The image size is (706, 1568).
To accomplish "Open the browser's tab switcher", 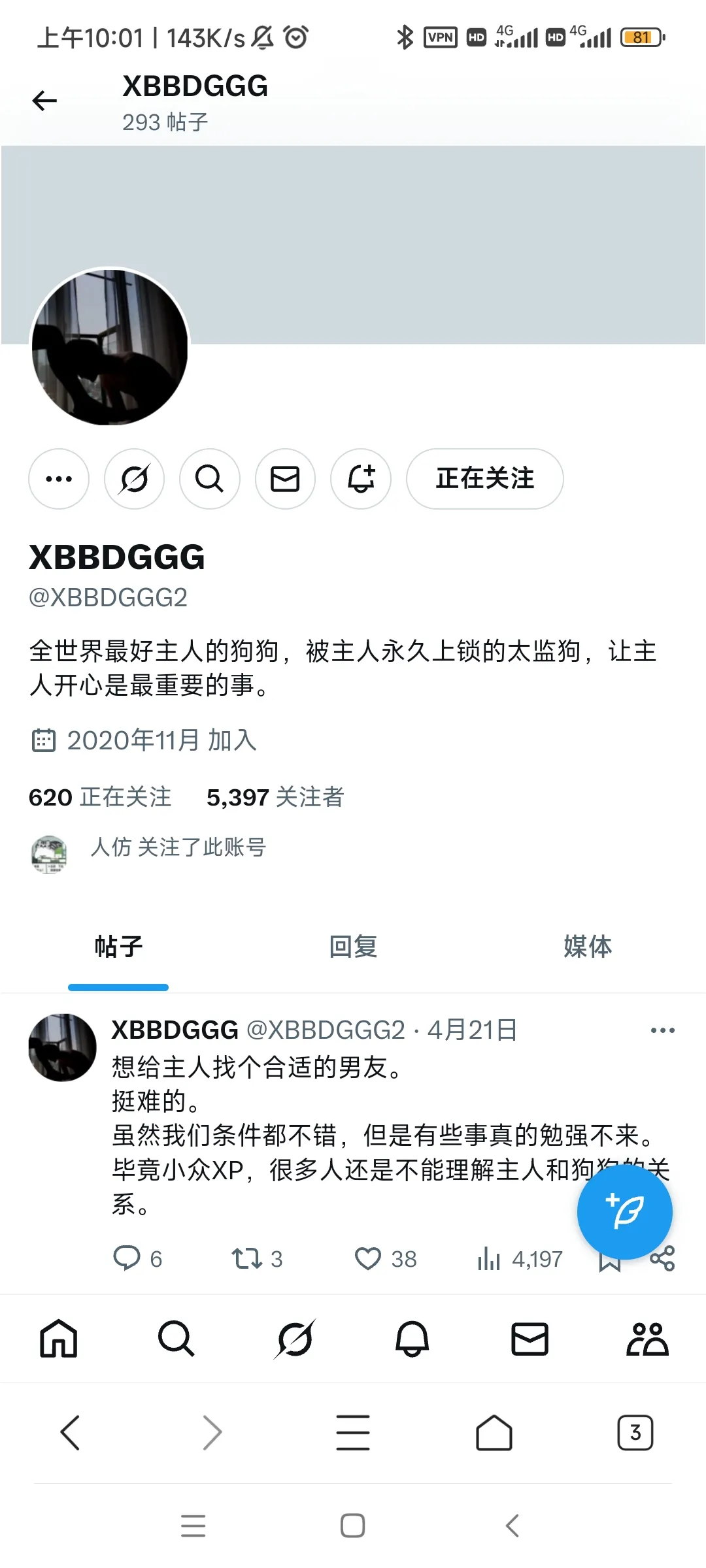I will coord(635,1433).
